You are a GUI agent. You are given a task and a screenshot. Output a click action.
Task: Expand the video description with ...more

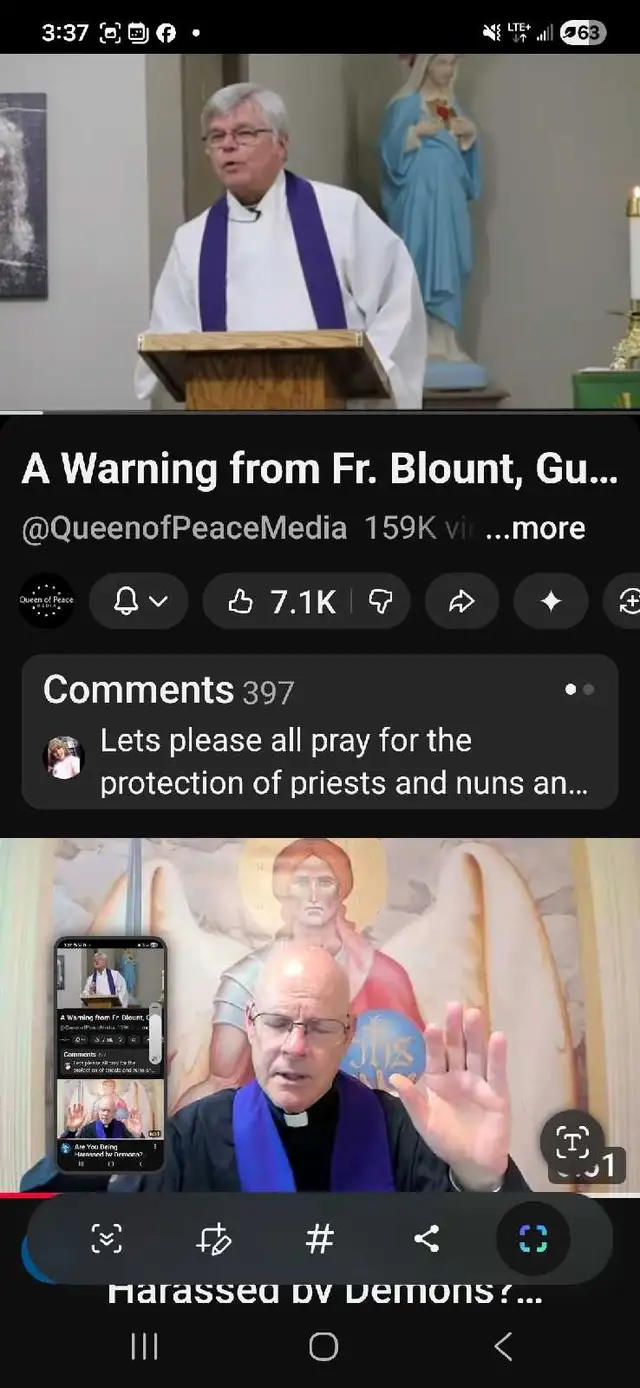535,528
